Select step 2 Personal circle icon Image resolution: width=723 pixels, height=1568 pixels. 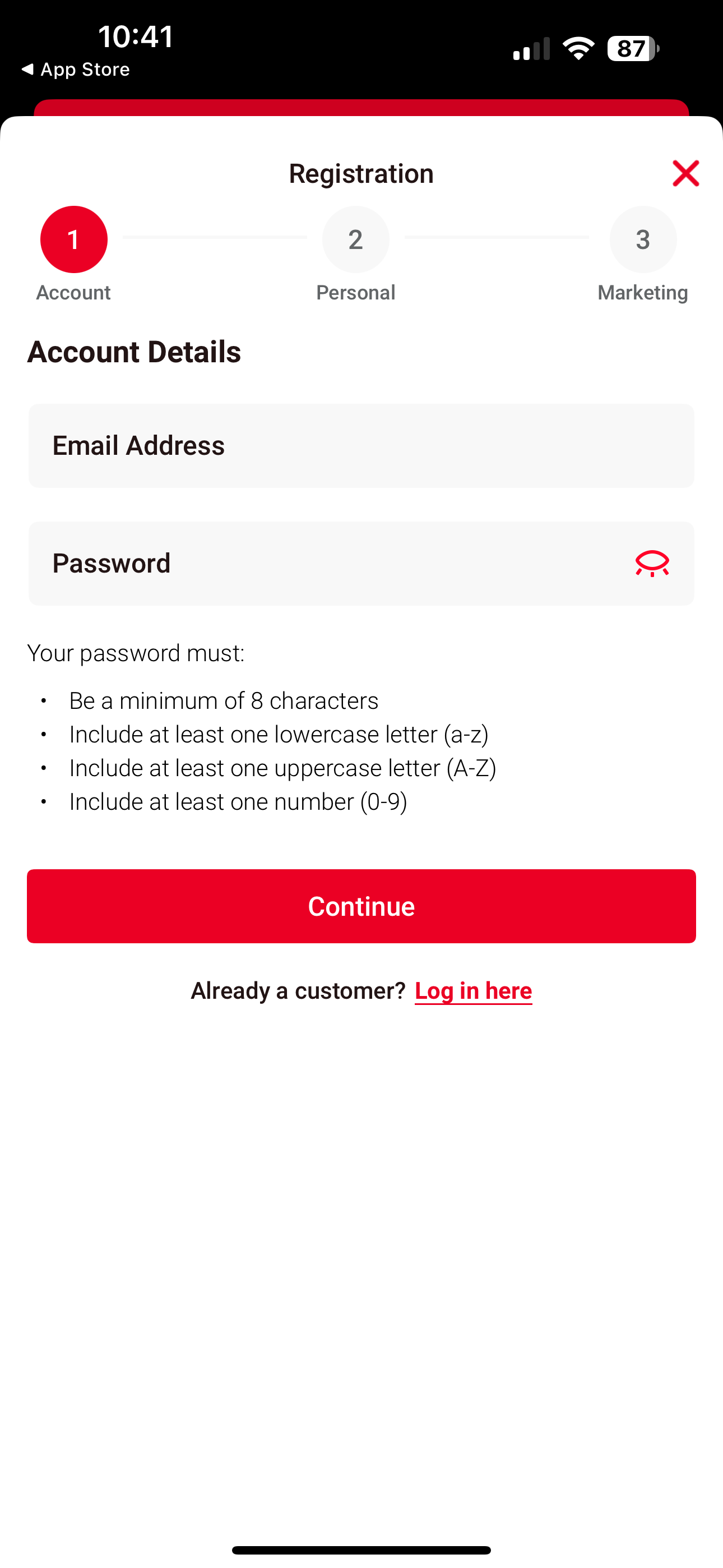355,238
